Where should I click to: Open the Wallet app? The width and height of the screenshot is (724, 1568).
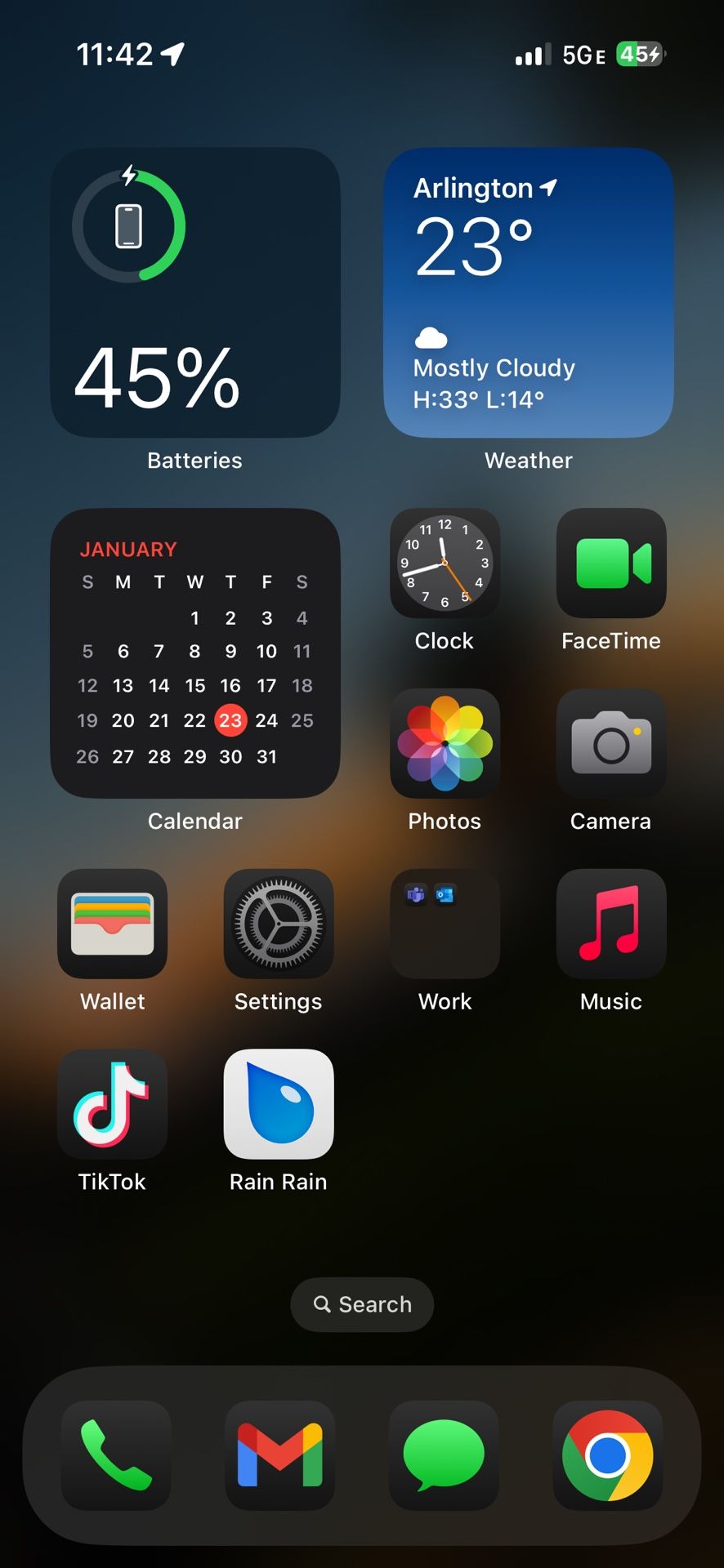coord(113,924)
